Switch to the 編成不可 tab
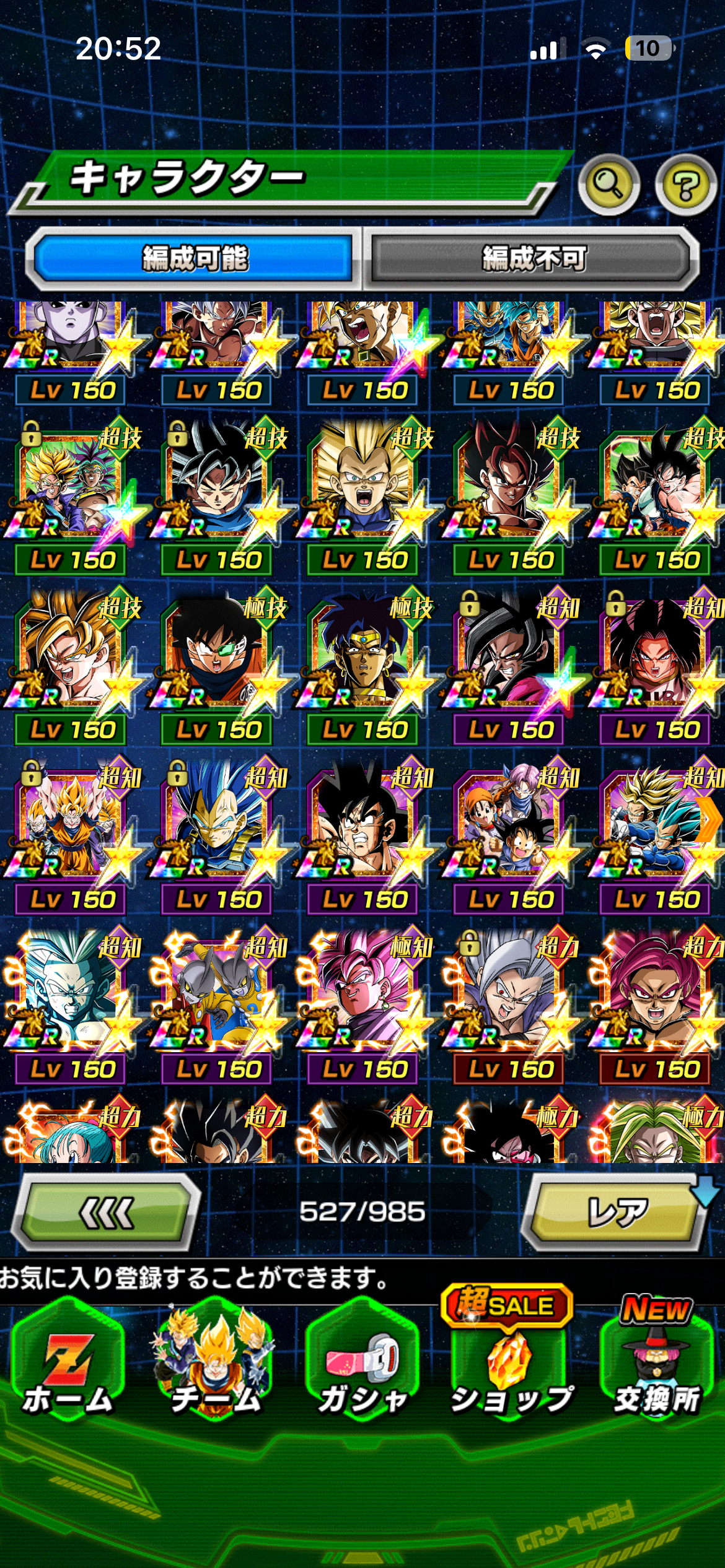The image size is (725, 1568). pyautogui.click(x=534, y=258)
